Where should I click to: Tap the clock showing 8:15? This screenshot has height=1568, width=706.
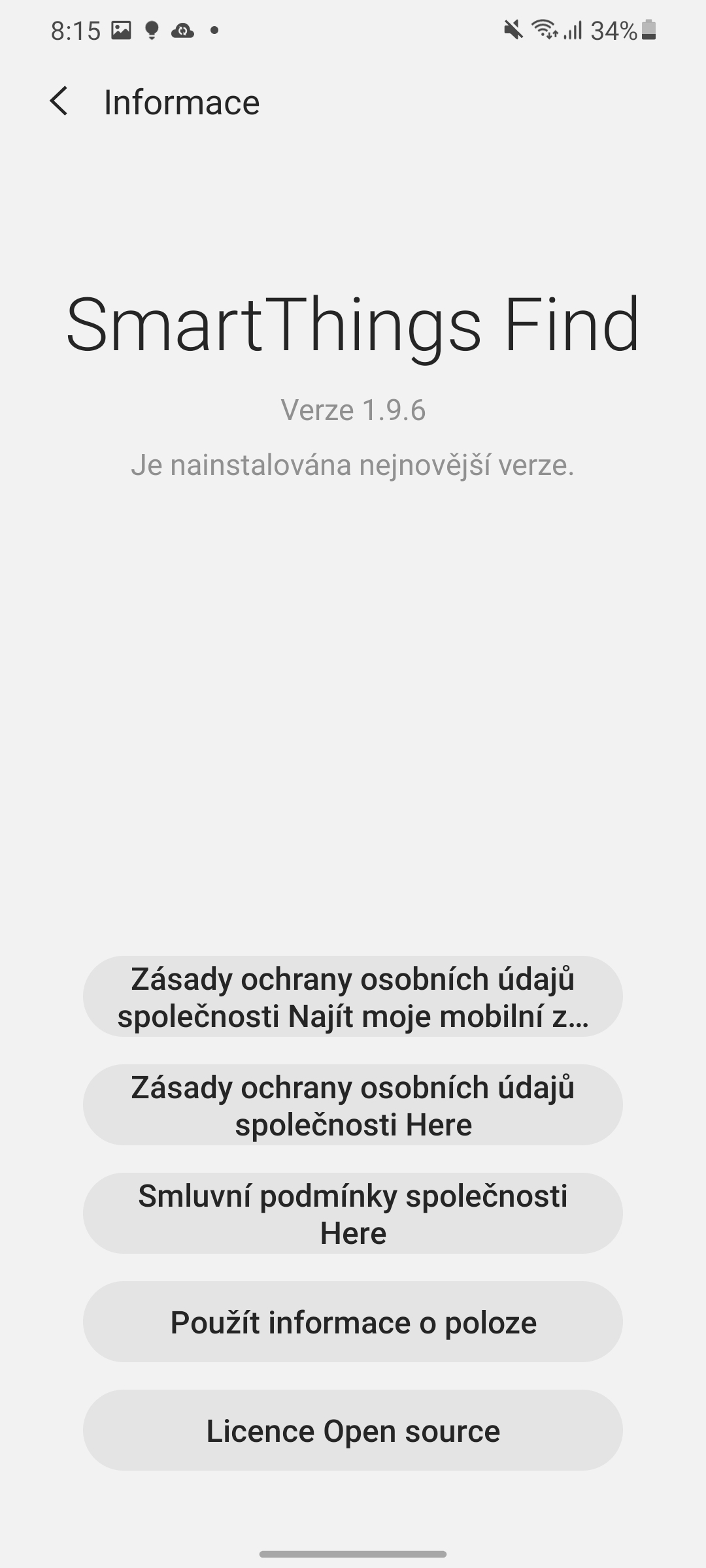point(75,29)
